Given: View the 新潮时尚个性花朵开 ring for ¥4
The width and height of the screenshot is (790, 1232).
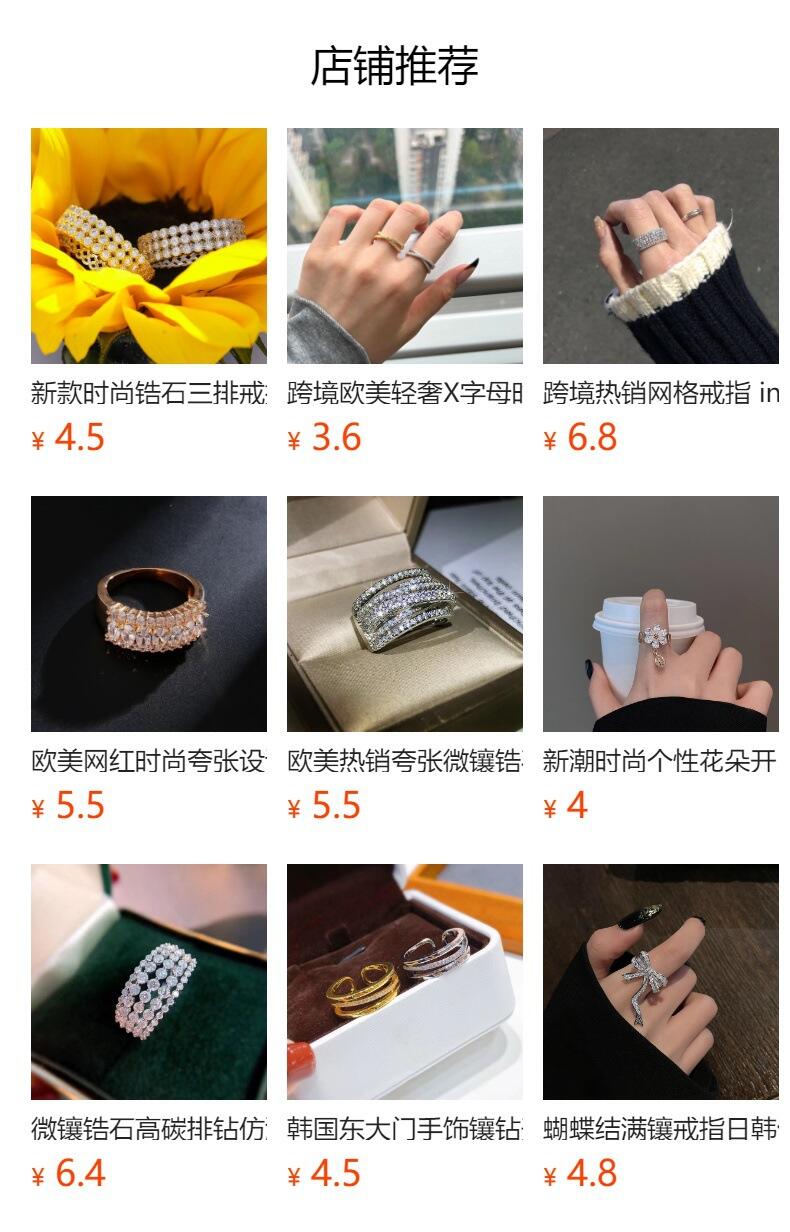Looking at the screenshot, I should click(x=661, y=614).
